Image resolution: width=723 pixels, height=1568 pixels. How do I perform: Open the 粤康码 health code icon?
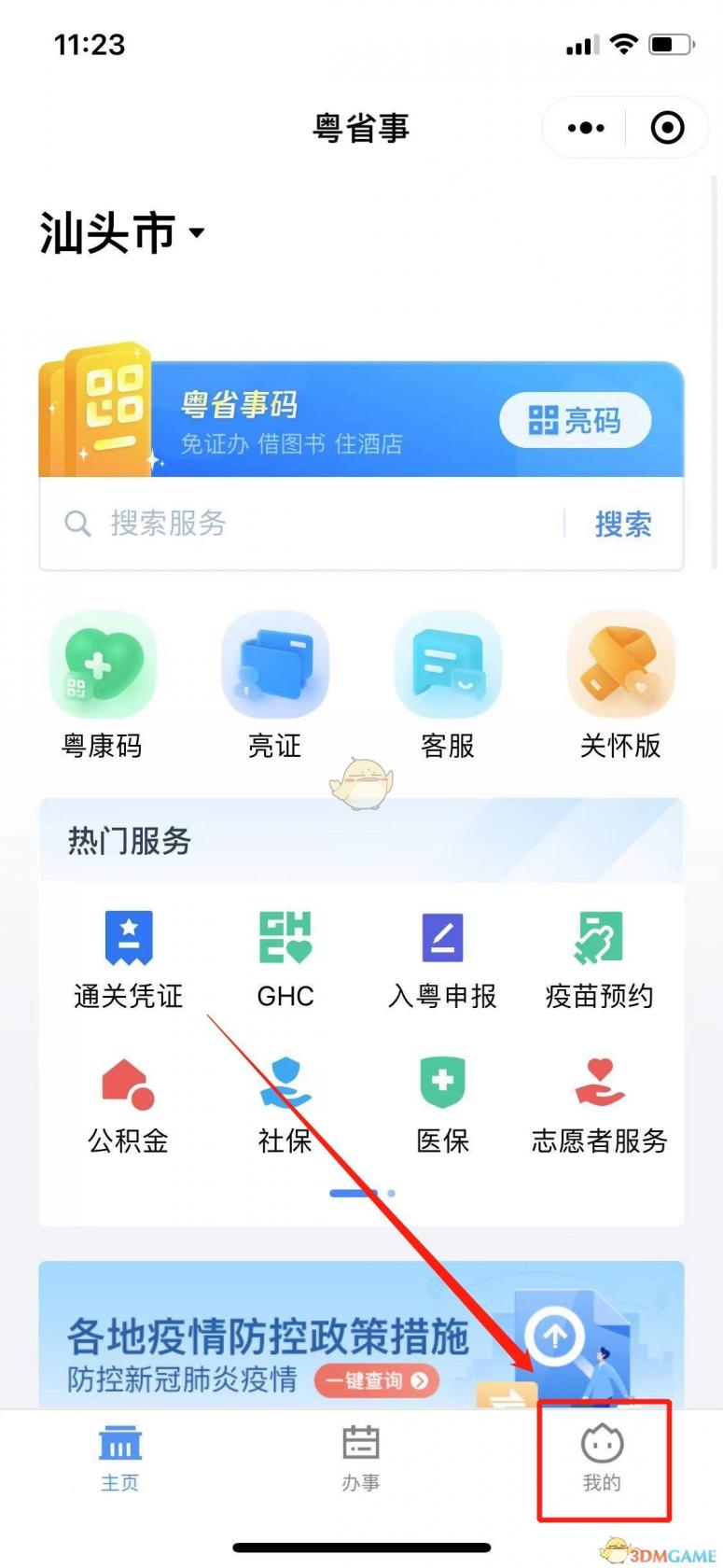click(103, 686)
